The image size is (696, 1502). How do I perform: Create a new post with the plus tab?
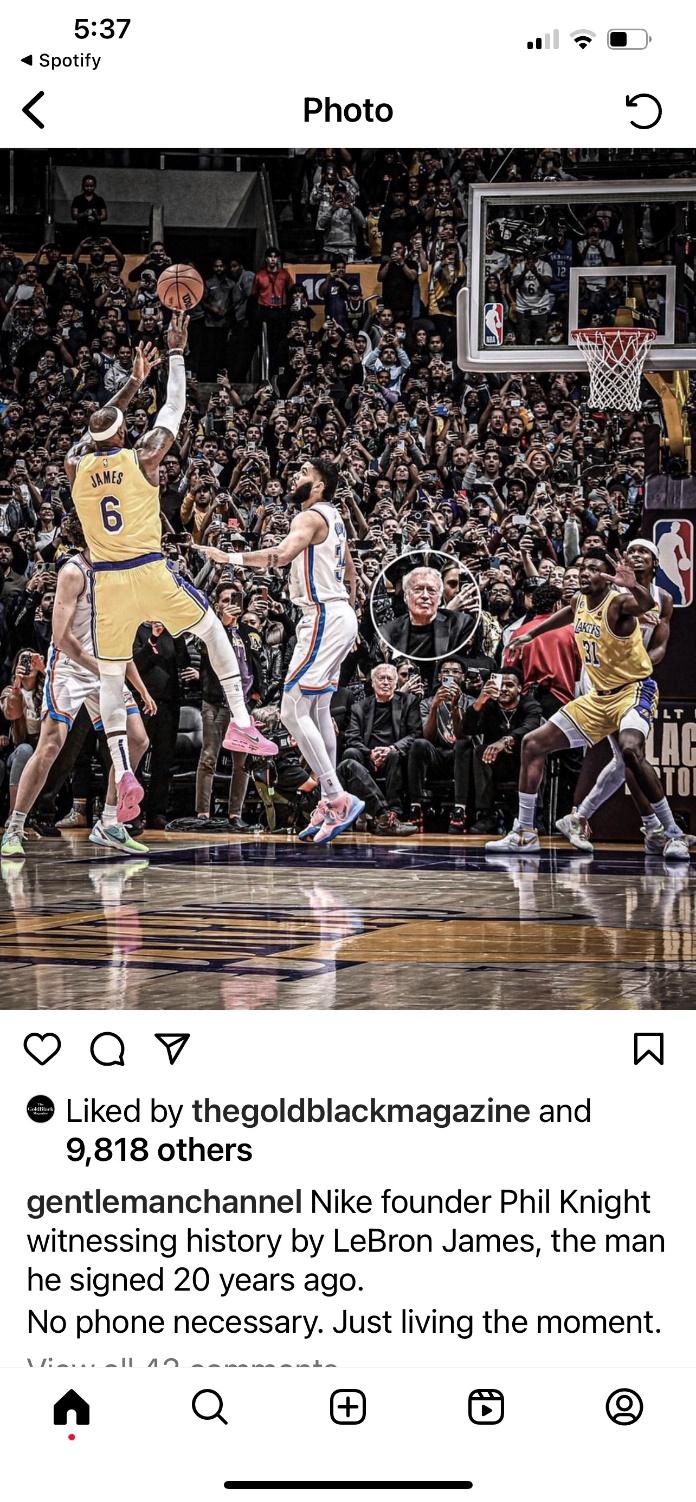(347, 1407)
